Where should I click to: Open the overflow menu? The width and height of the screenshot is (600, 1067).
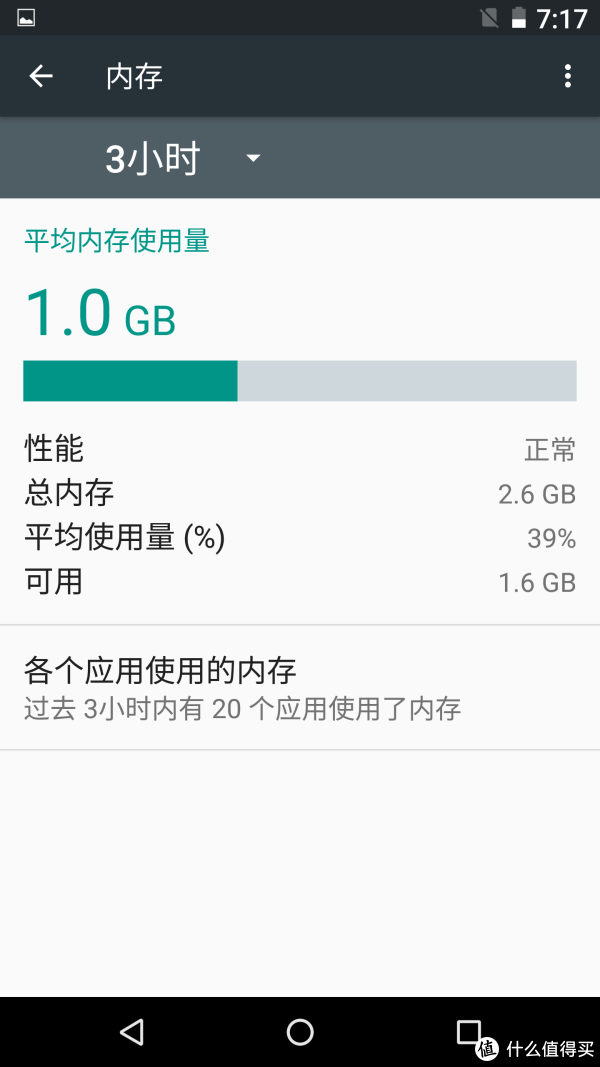coord(567,76)
